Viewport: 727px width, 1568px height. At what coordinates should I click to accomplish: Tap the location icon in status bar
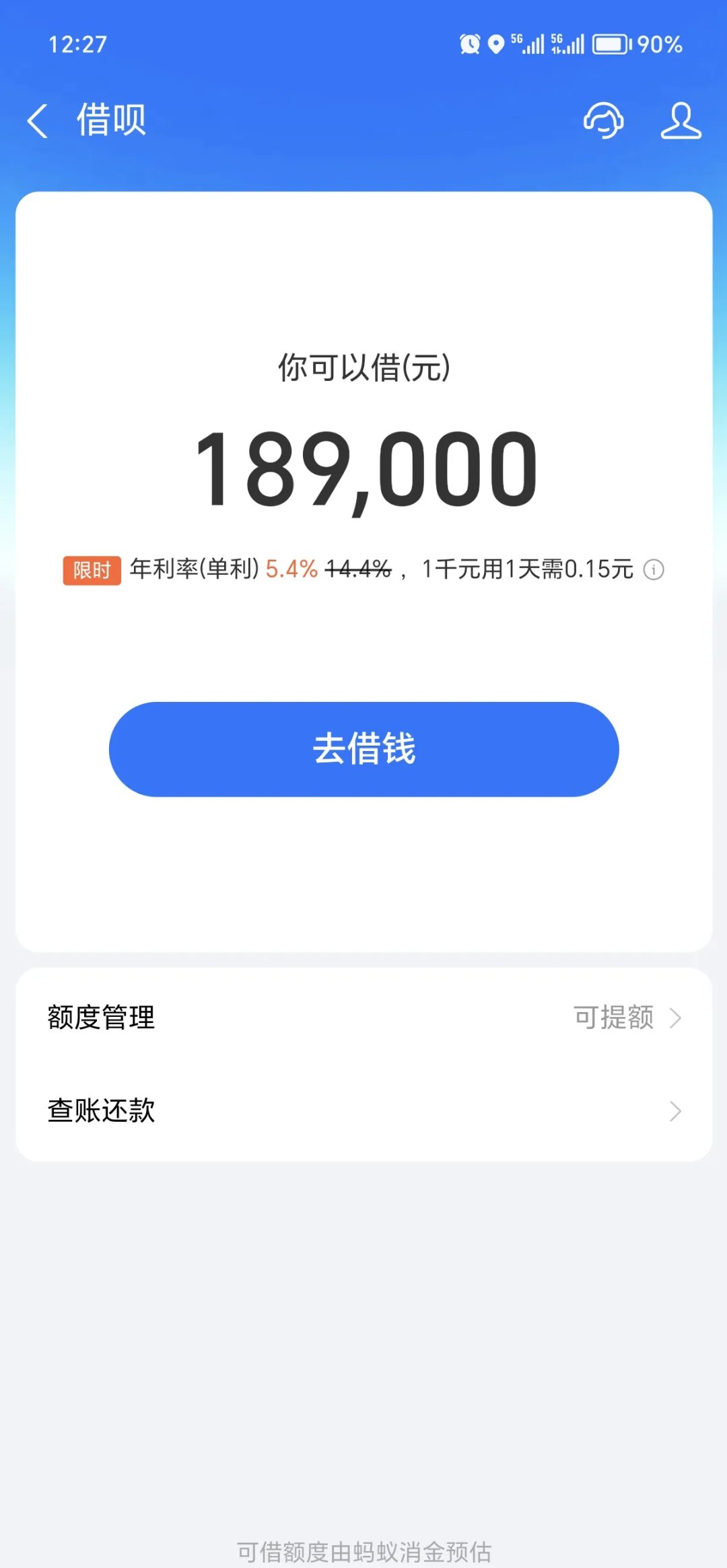click(496, 43)
